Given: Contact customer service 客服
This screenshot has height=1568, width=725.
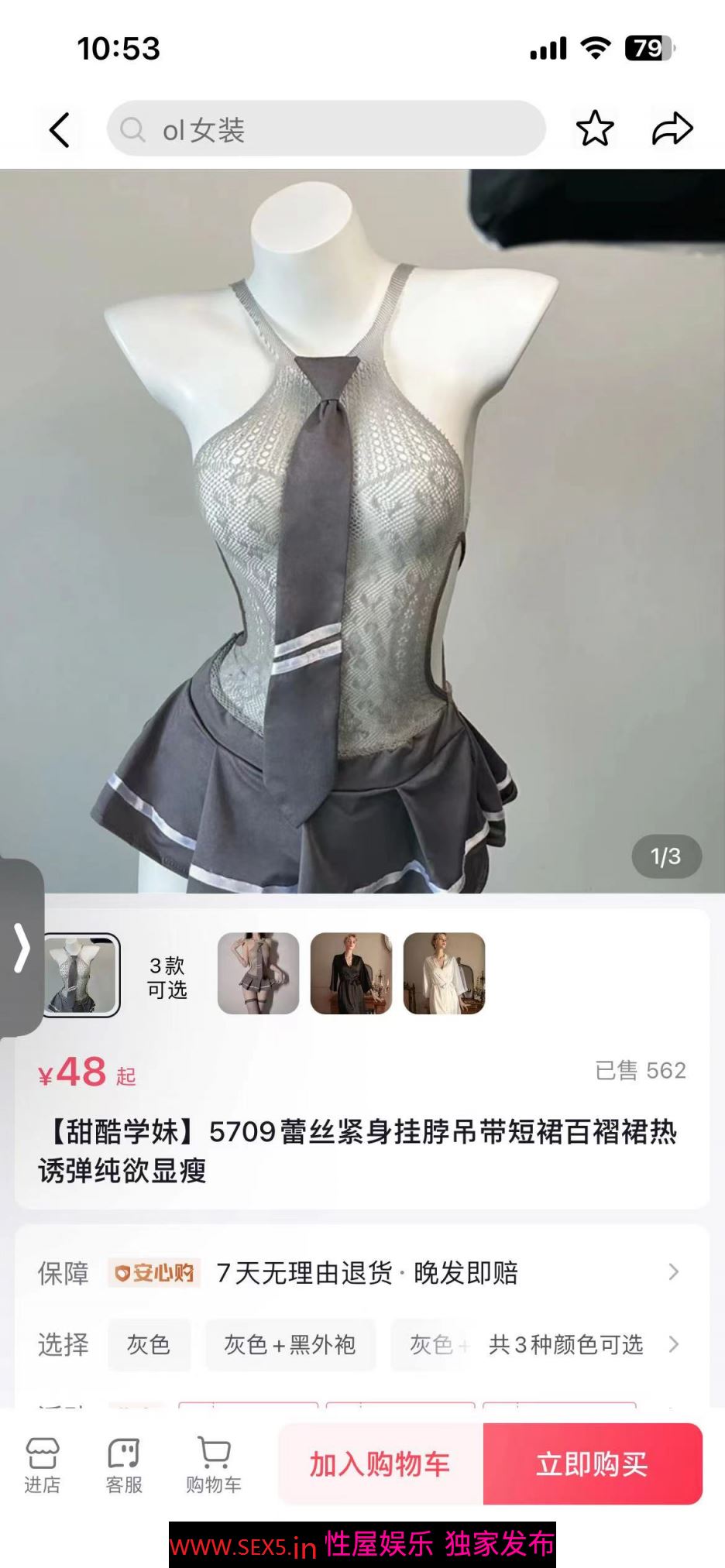Looking at the screenshot, I should point(124,1463).
